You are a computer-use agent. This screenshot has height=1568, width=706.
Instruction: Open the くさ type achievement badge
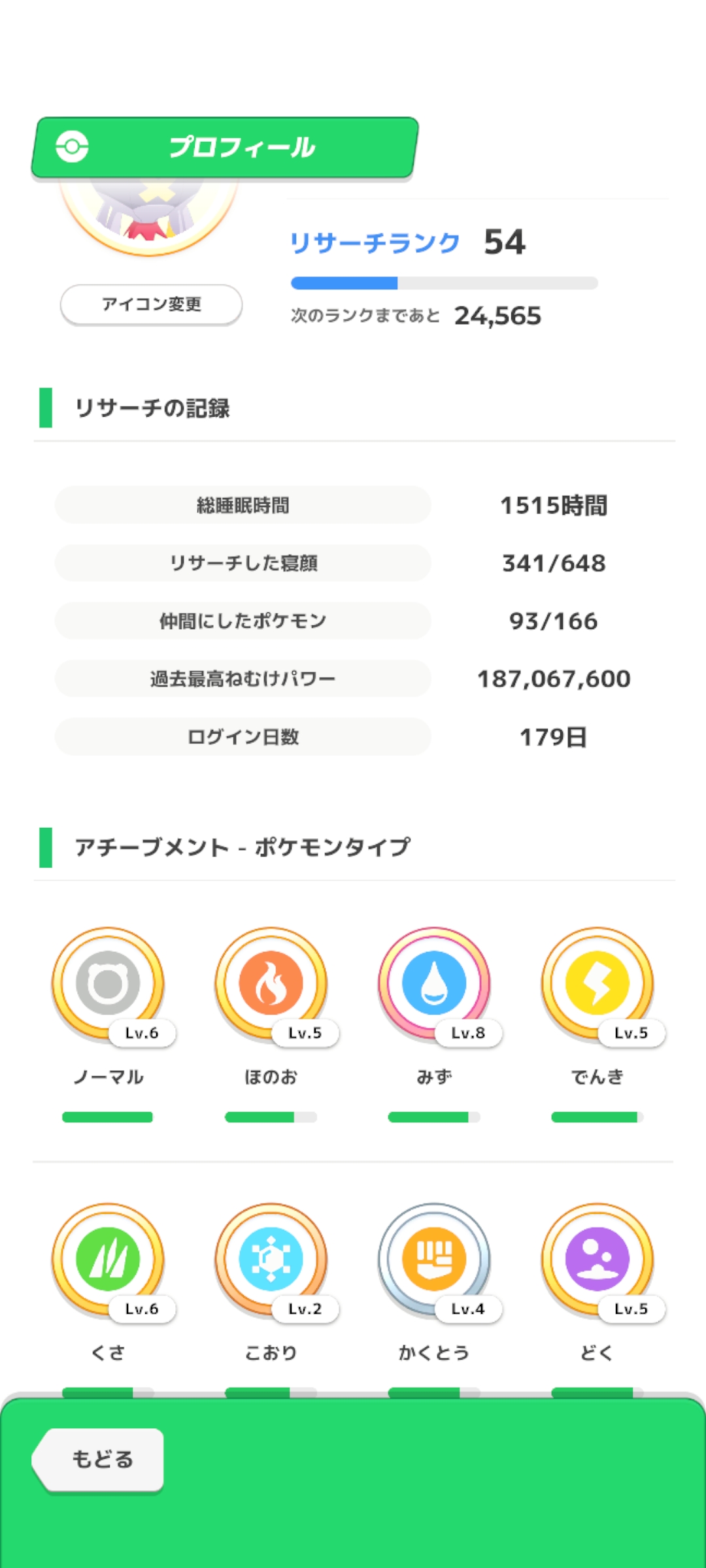click(108, 1260)
